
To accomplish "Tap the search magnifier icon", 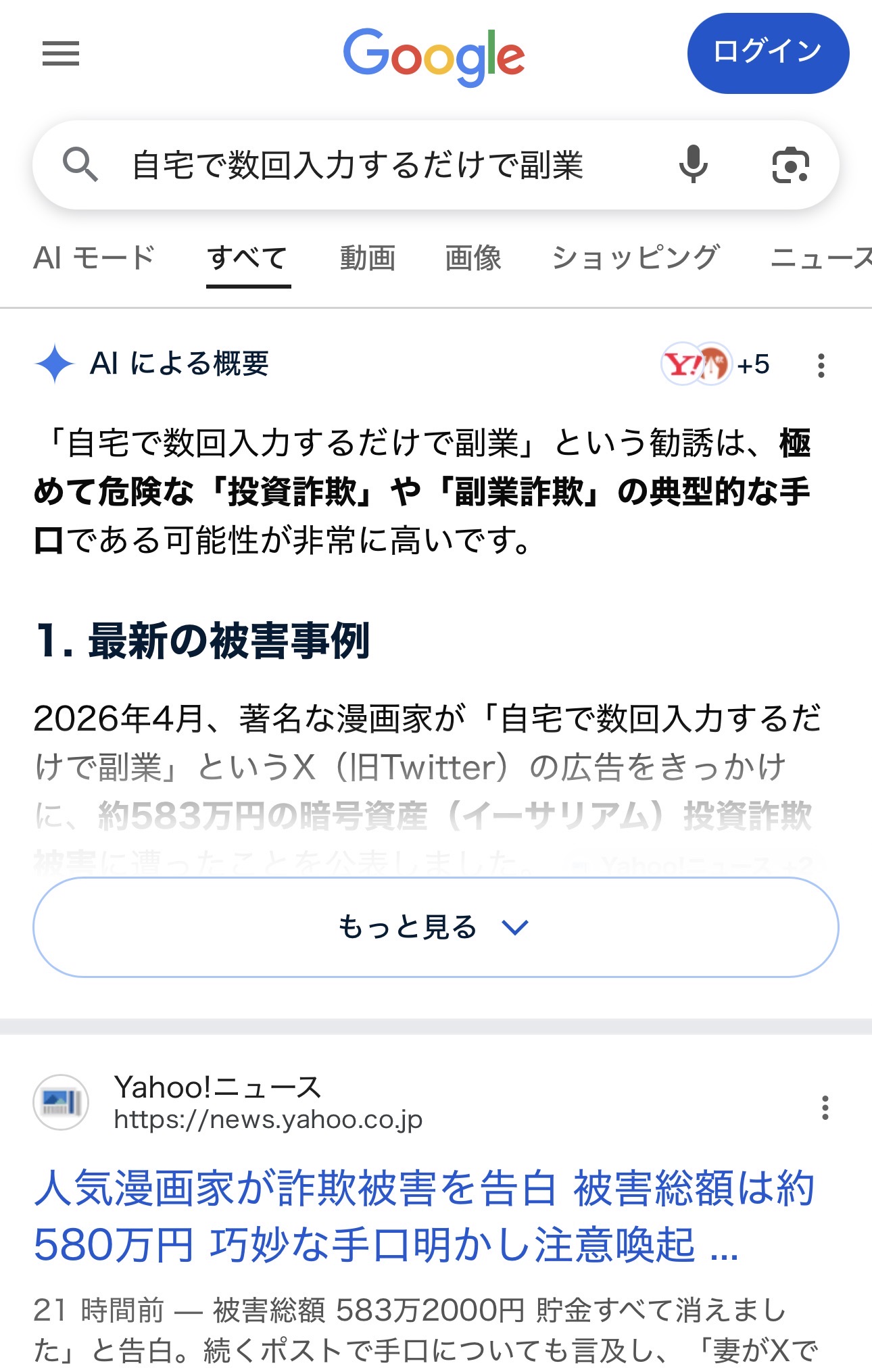I will (x=80, y=165).
